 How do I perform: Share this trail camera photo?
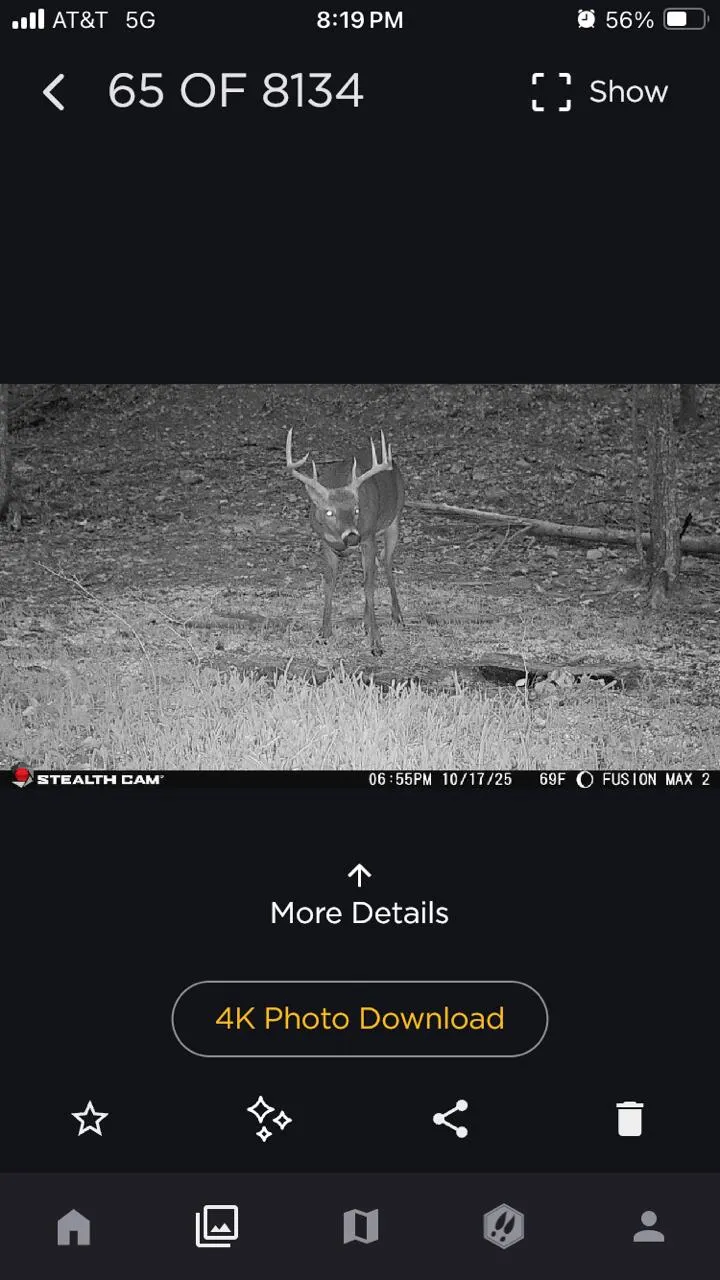450,1119
